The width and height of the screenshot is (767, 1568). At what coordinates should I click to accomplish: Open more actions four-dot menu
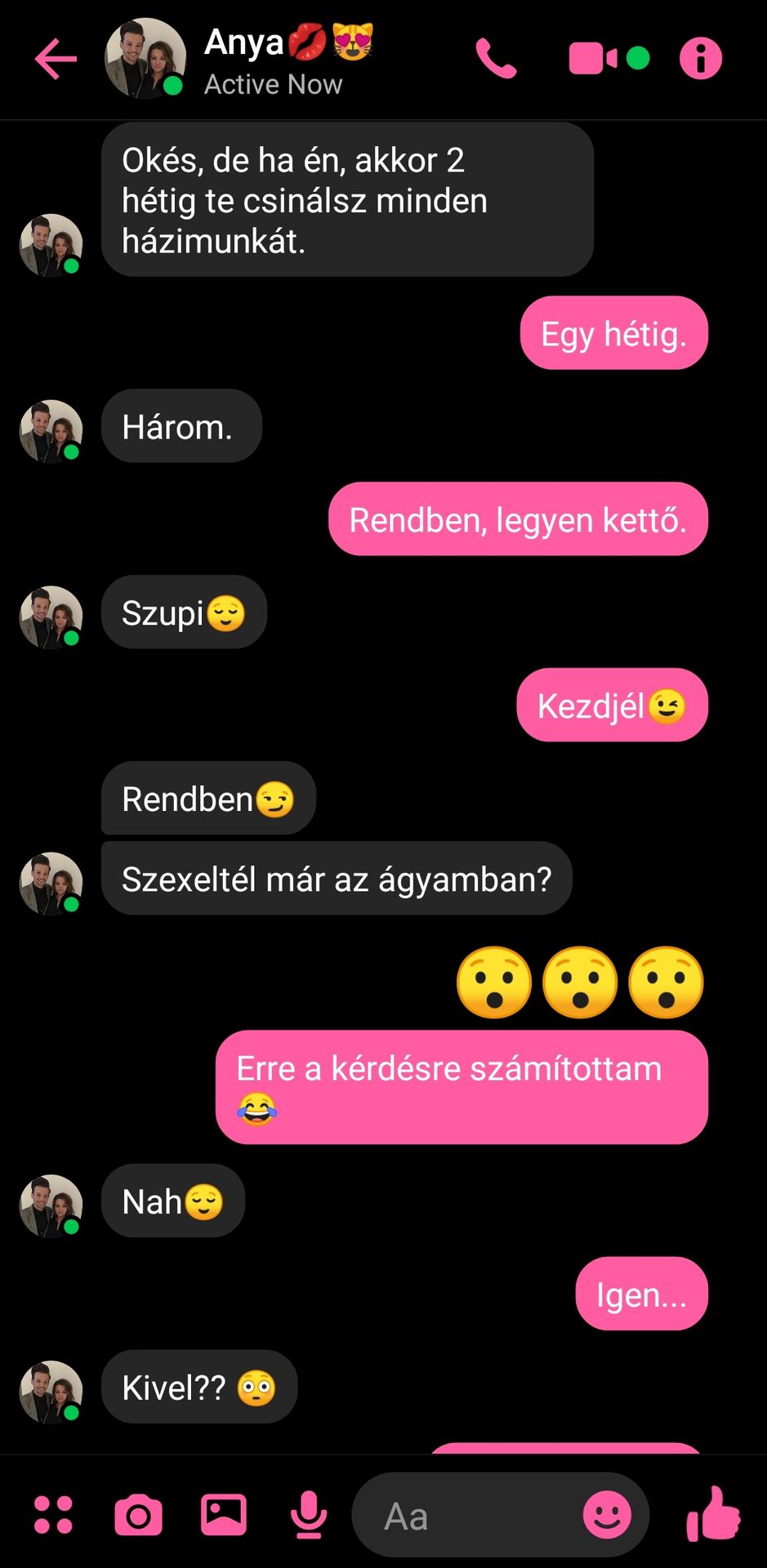[53, 1515]
